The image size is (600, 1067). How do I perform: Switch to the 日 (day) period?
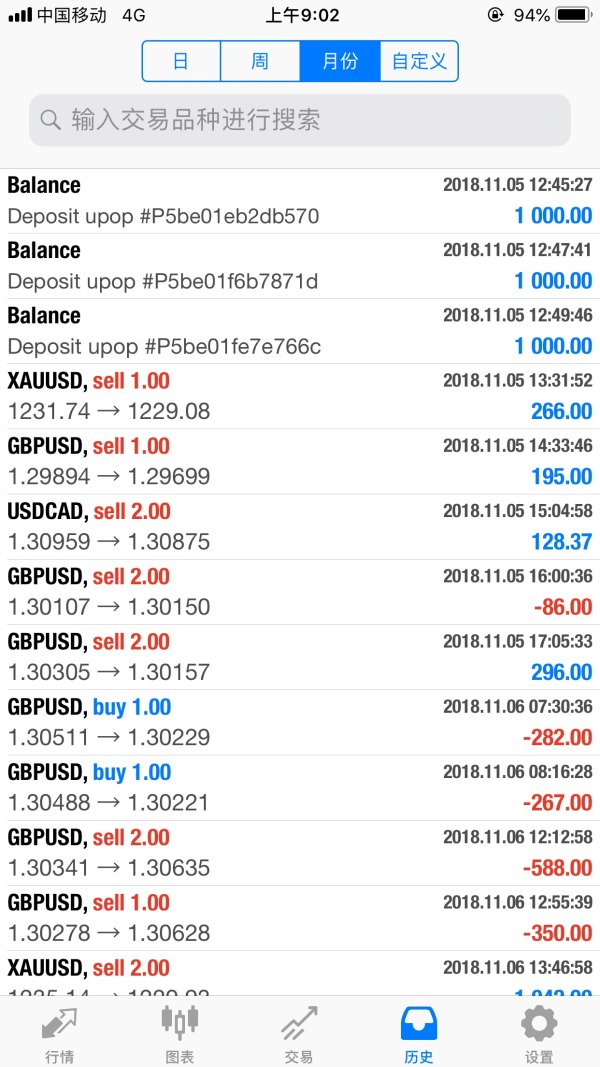181,61
